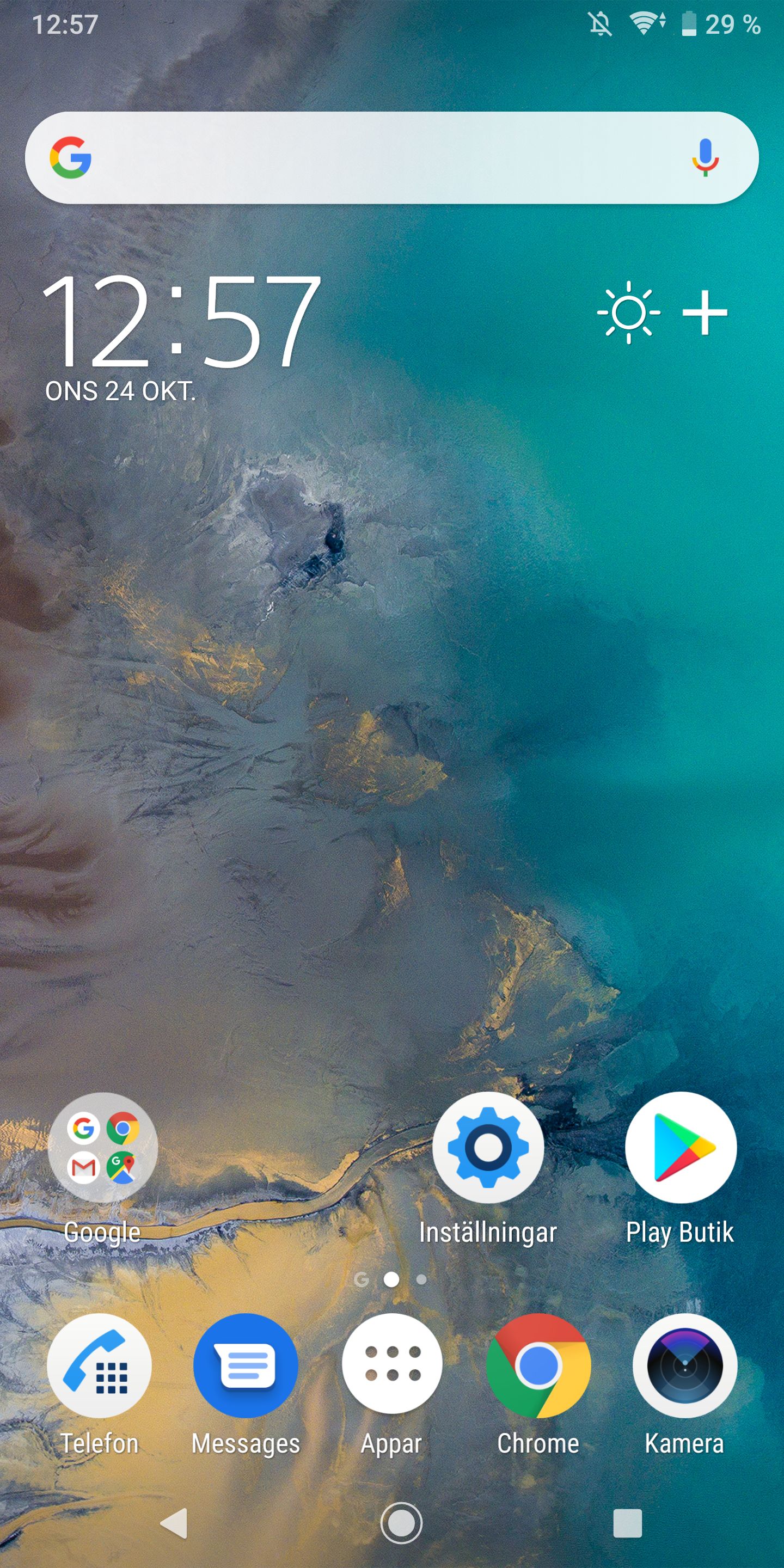The image size is (784, 1568).
Task: Add a weather location via the plus
Action: pyautogui.click(x=705, y=313)
